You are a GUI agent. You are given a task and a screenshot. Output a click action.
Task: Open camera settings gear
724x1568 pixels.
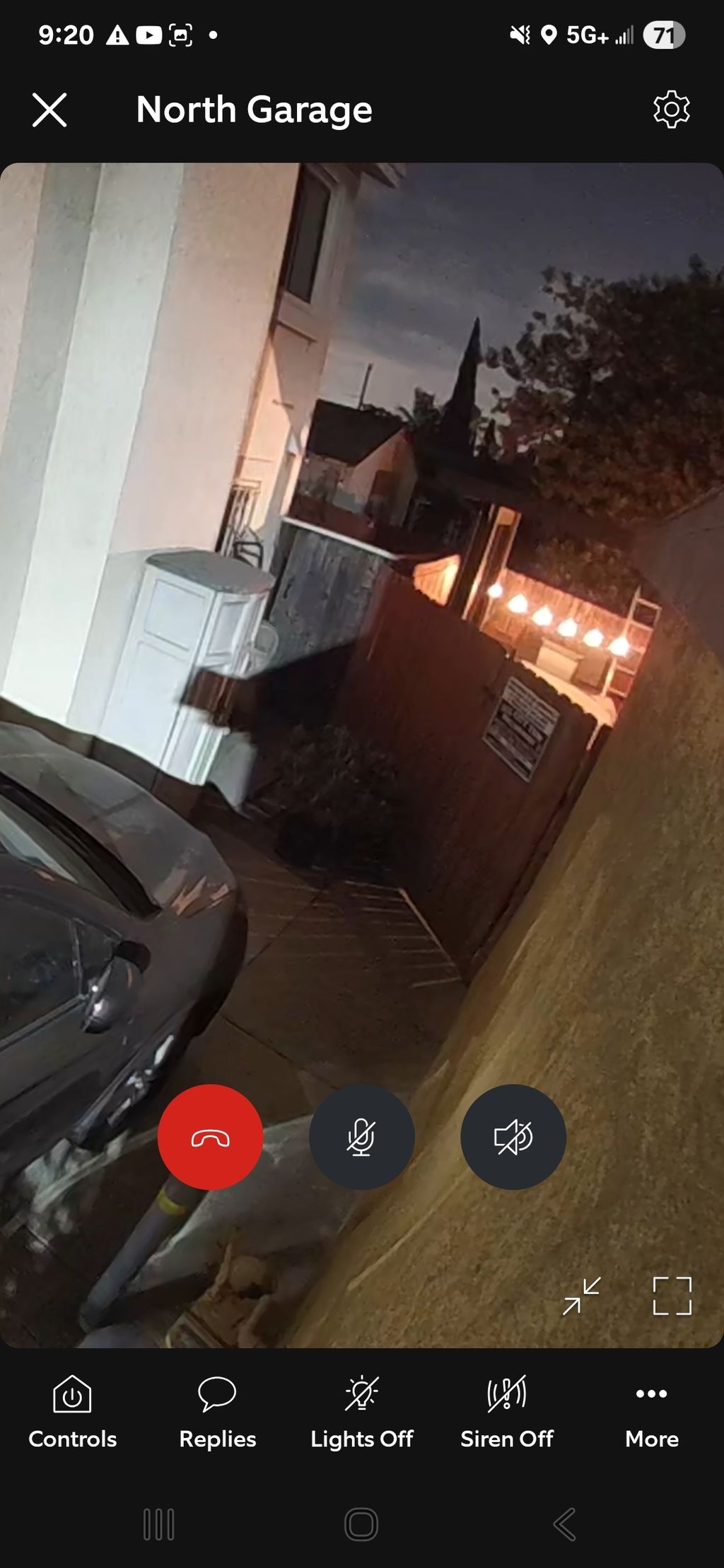tap(671, 110)
